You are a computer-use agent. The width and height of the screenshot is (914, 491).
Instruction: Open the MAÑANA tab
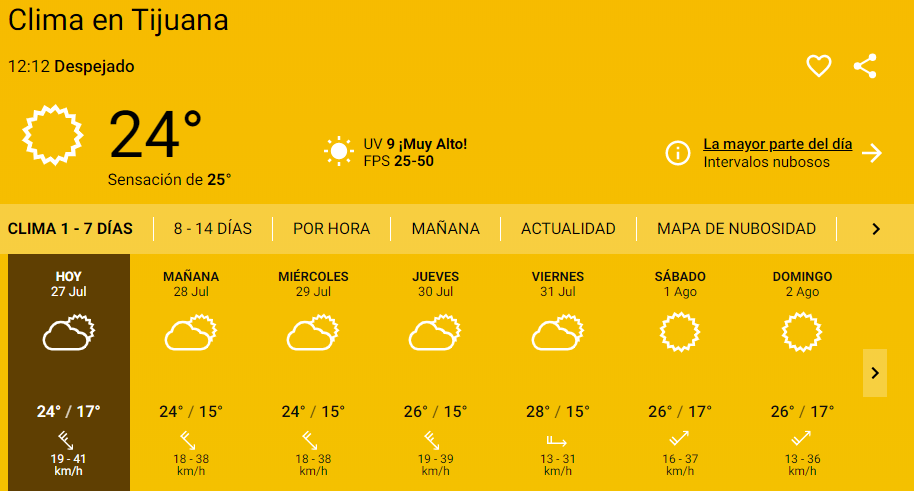pos(445,229)
